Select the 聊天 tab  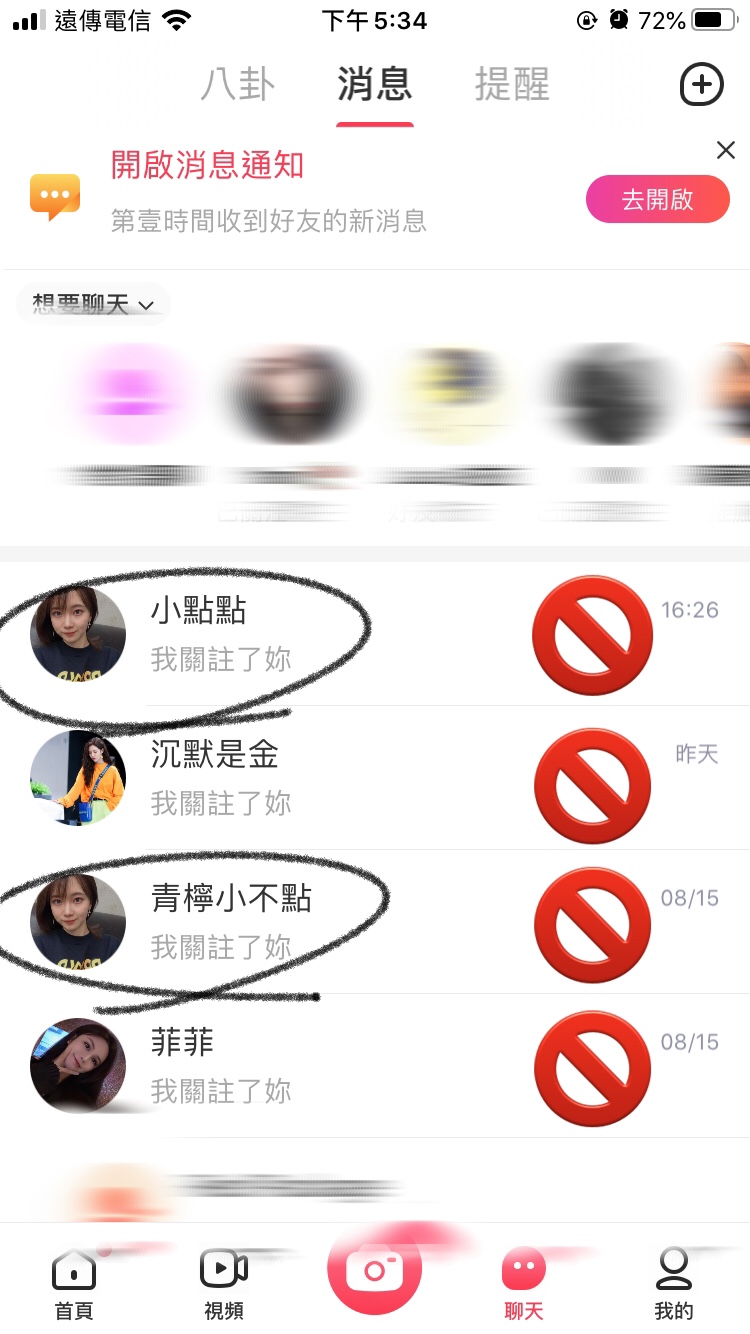pos(523,1283)
